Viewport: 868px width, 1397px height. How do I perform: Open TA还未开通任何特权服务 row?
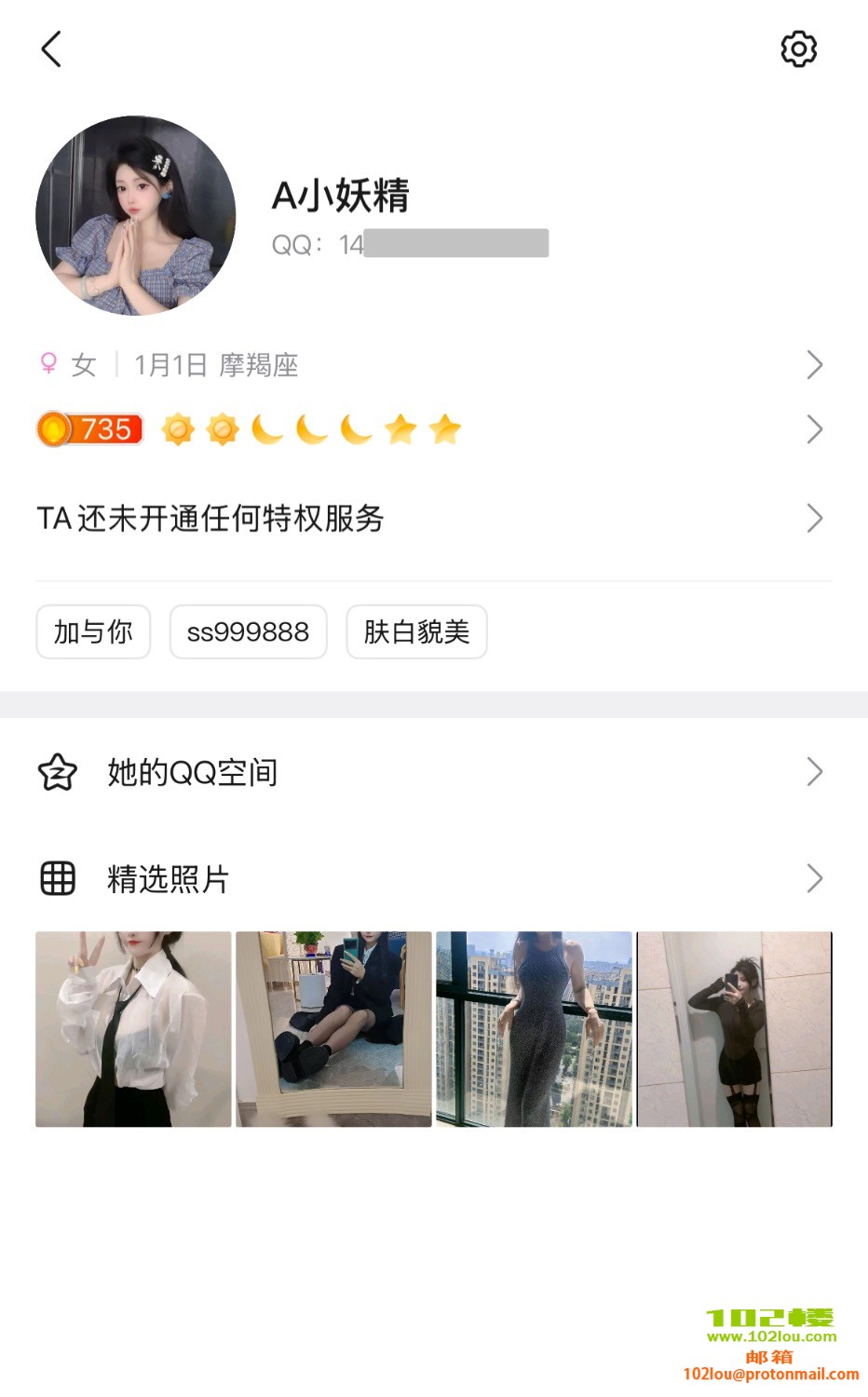click(433, 519)
